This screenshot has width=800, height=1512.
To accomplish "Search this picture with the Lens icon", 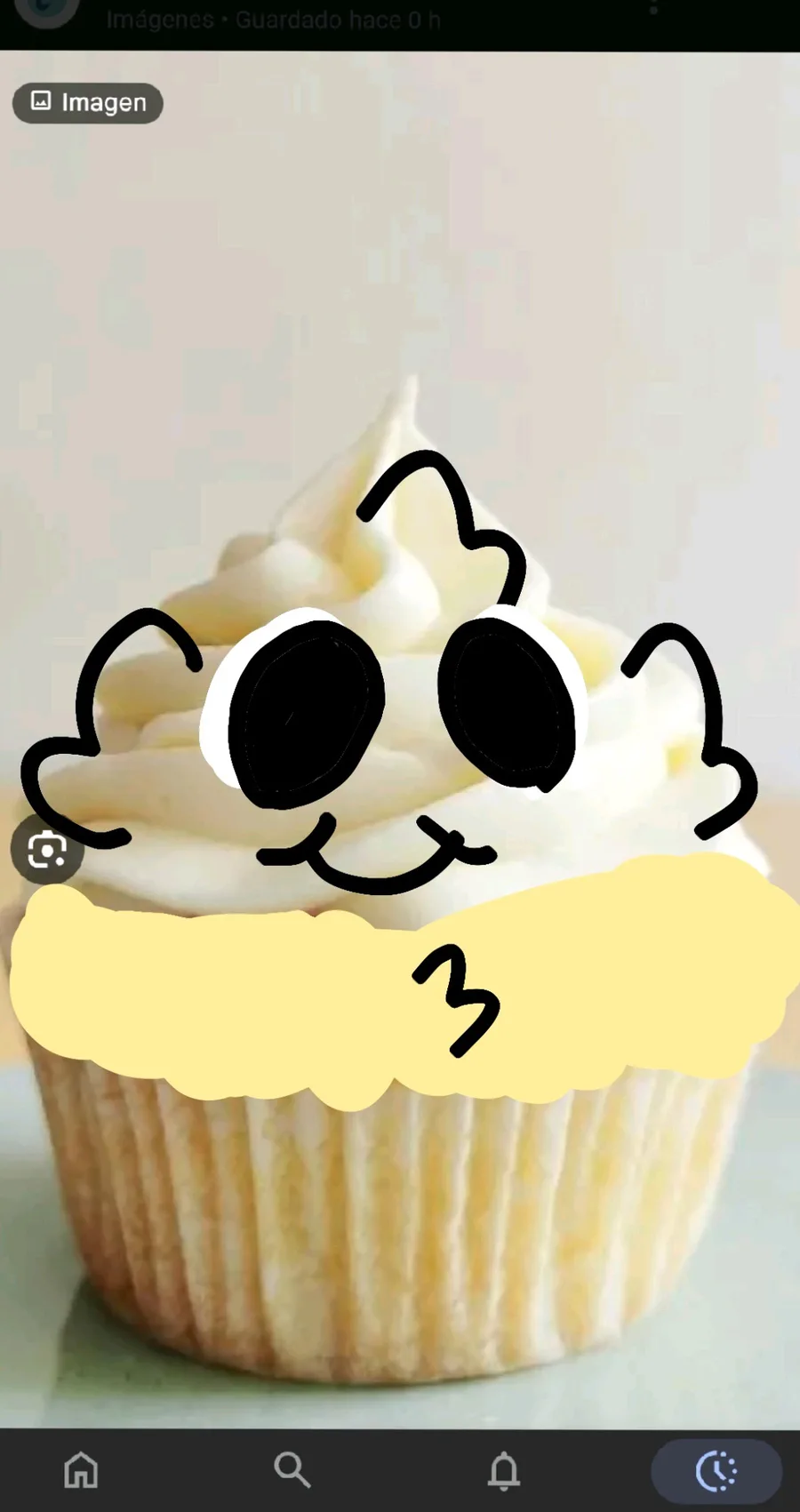I will tap(47, 850).
